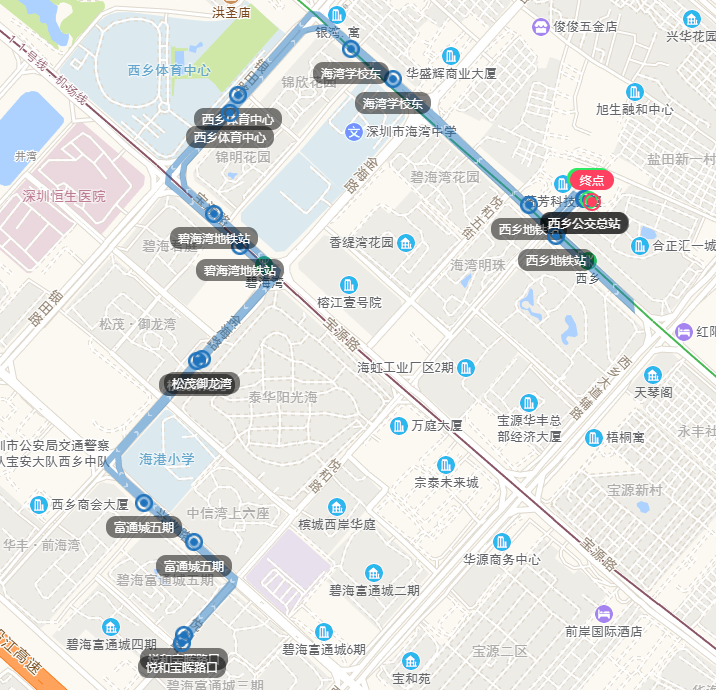Open the 宗泰未来城 place marker
The image size is (716, 690).
tap(446, 465)
